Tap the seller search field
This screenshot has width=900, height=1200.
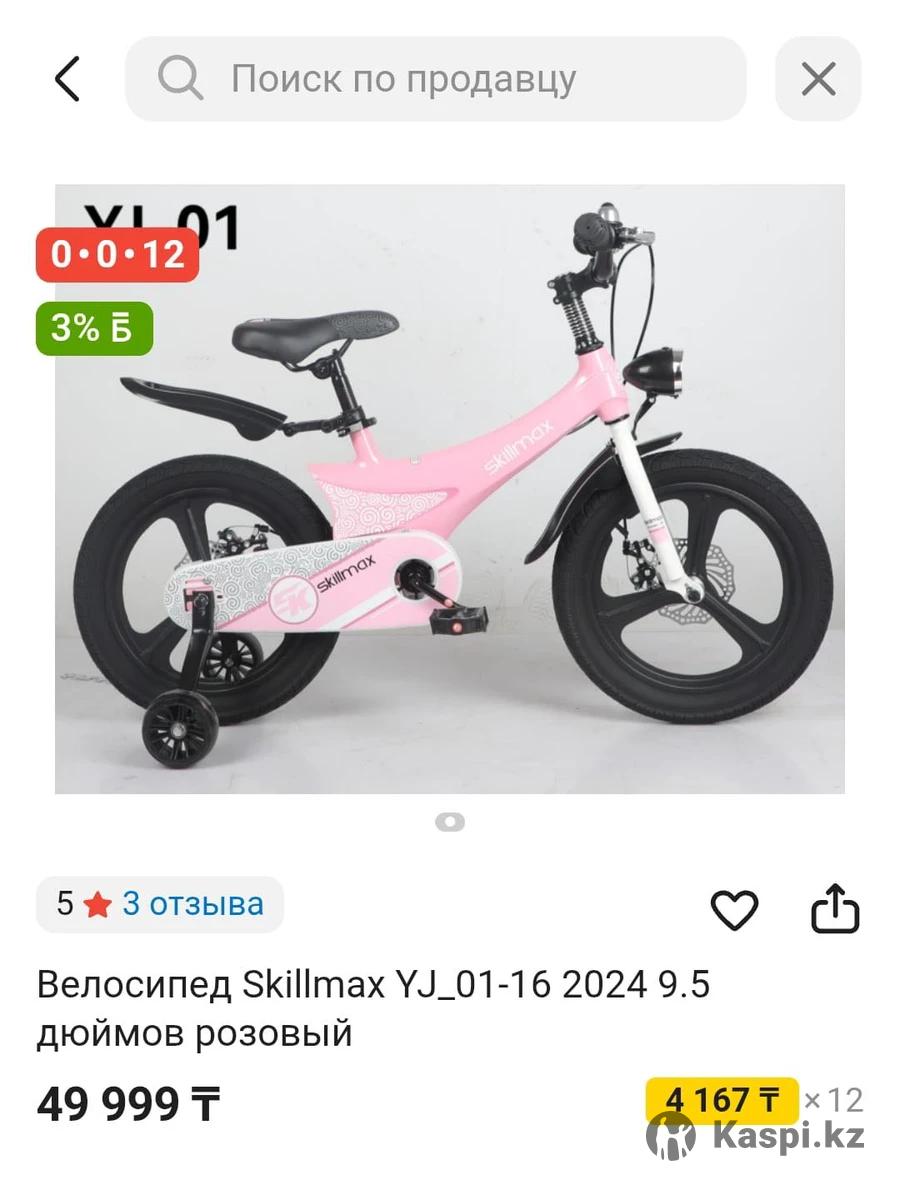[x=435, y=79]
